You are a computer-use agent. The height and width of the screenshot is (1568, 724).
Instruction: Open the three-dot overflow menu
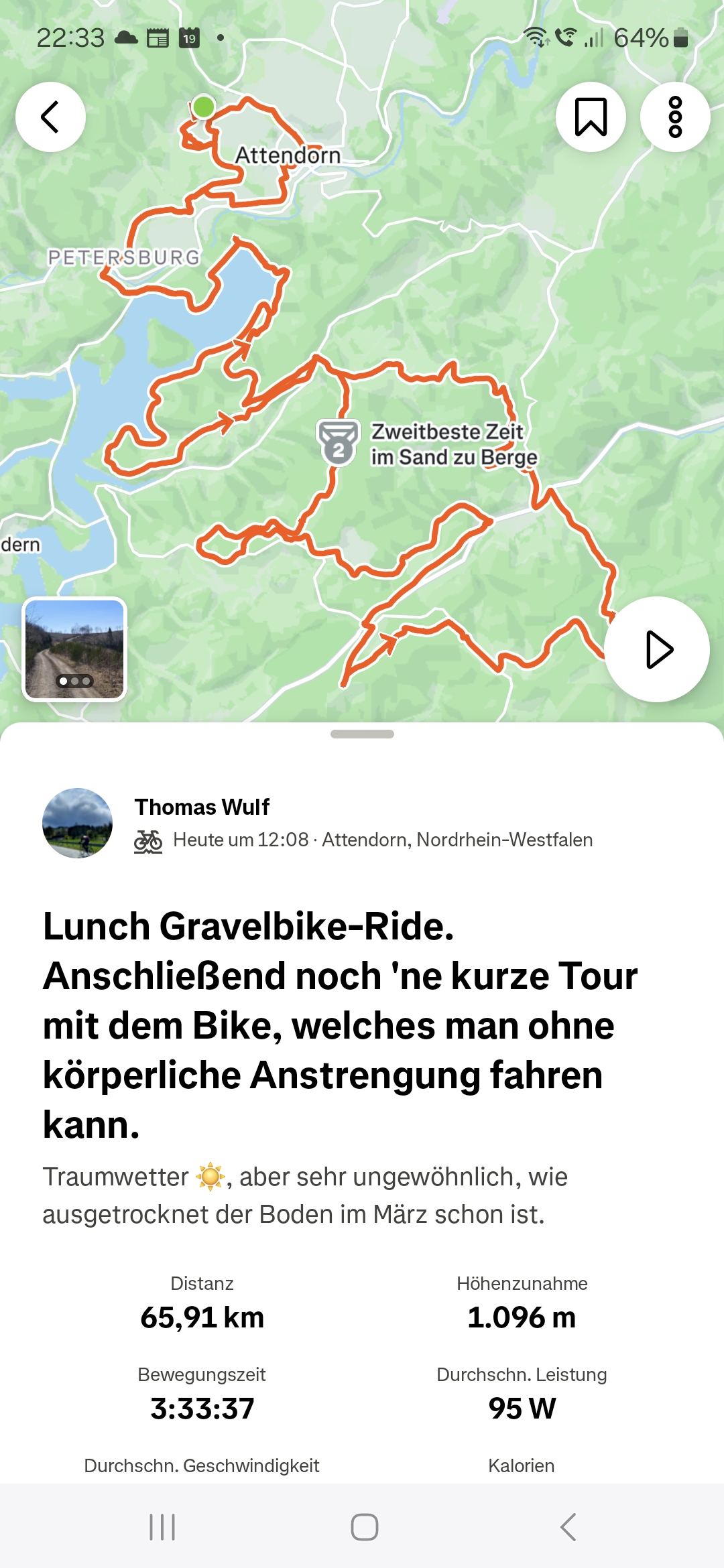click(675, 117)
